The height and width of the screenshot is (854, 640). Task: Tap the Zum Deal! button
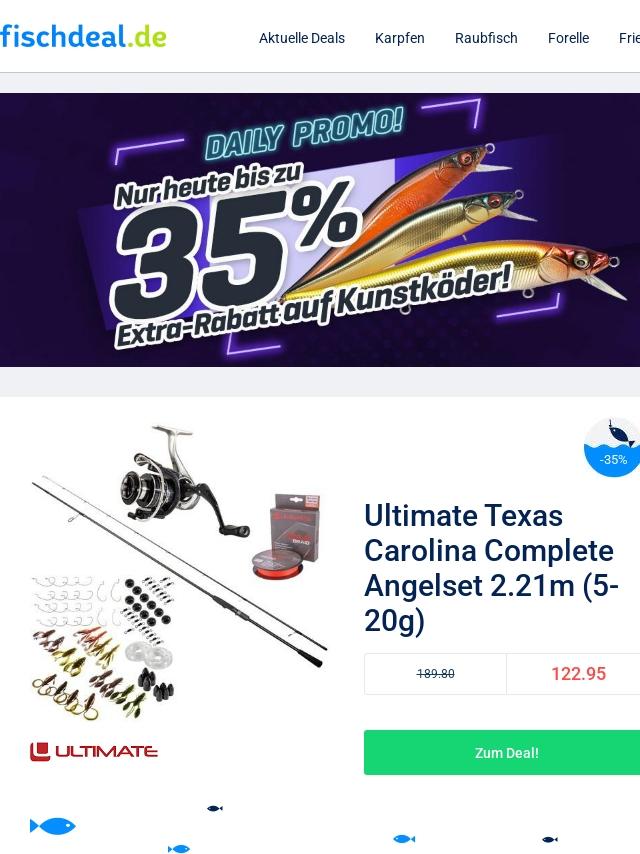coord(505,753)
